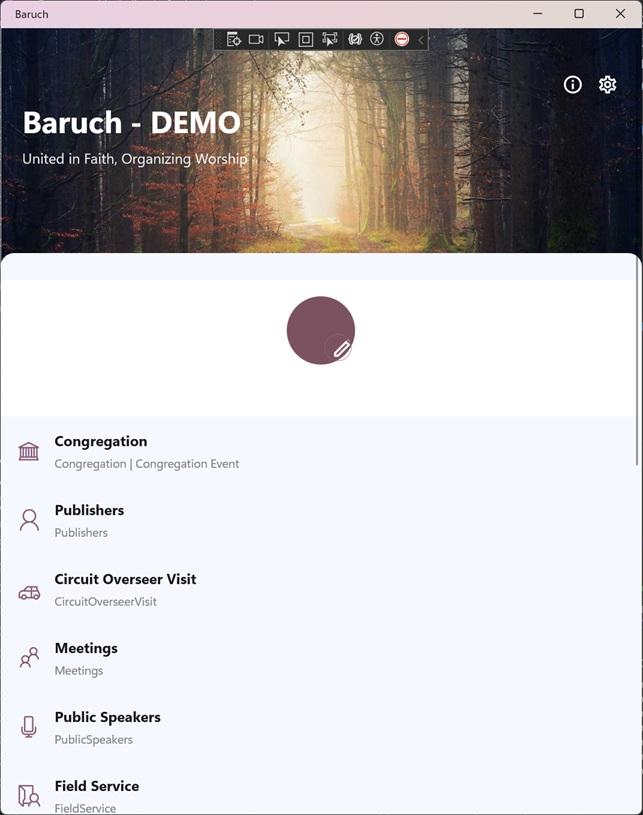Maximize the Baruch window

579,14
